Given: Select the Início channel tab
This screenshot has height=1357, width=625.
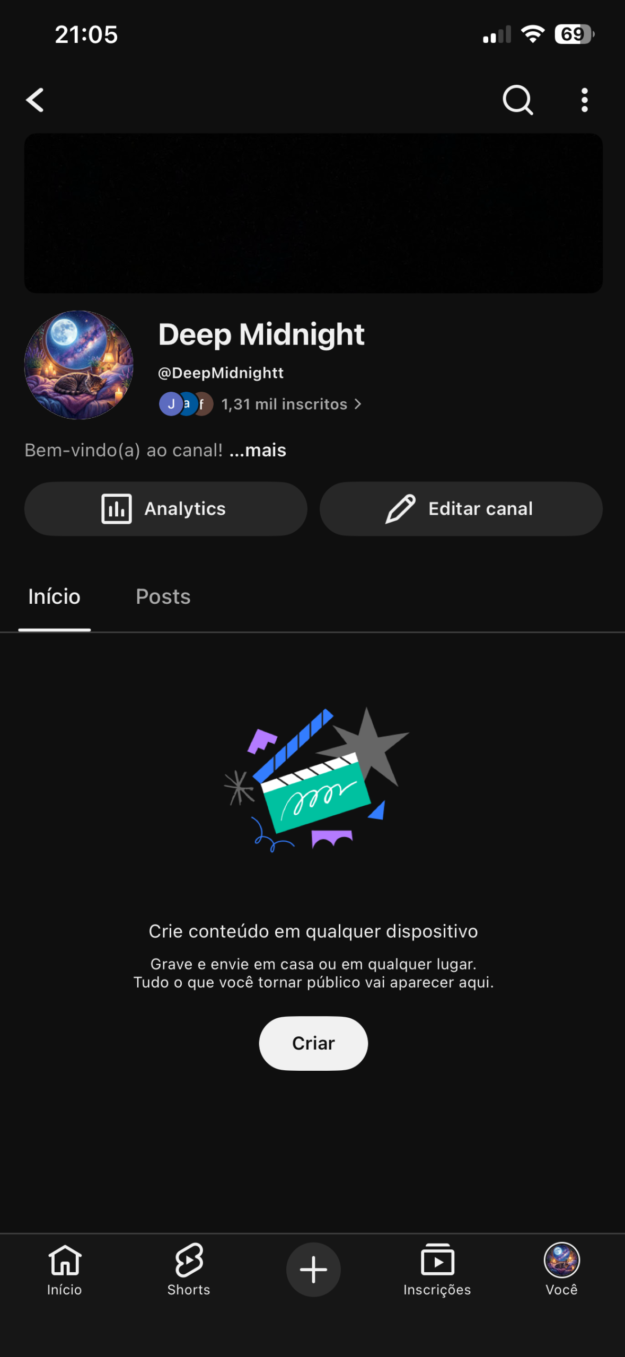Looking at the screenshot, I should pos(54,597).
